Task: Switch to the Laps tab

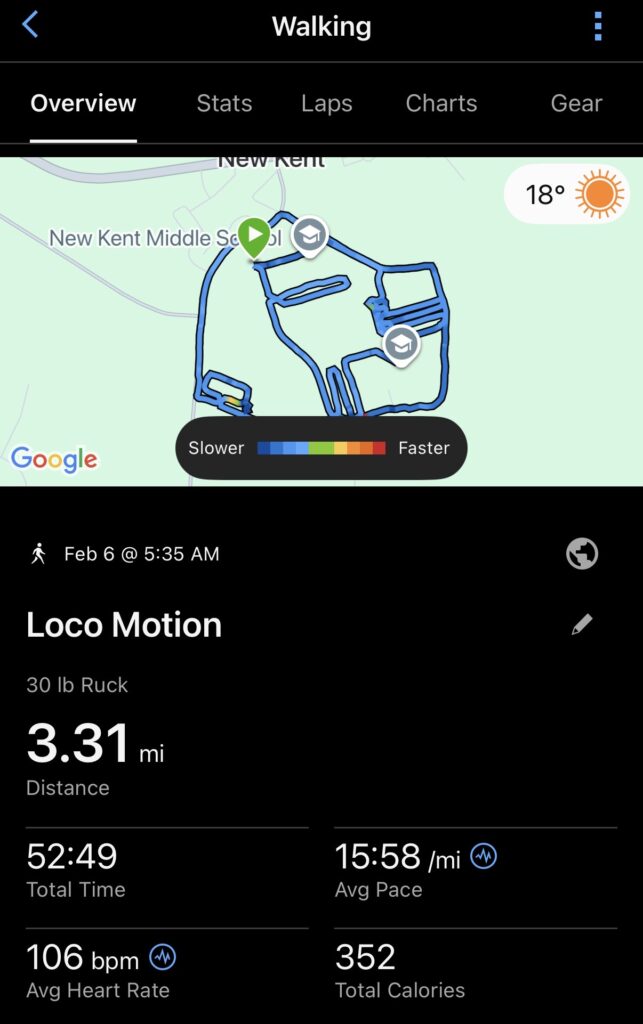Action: tap(327, 103)
